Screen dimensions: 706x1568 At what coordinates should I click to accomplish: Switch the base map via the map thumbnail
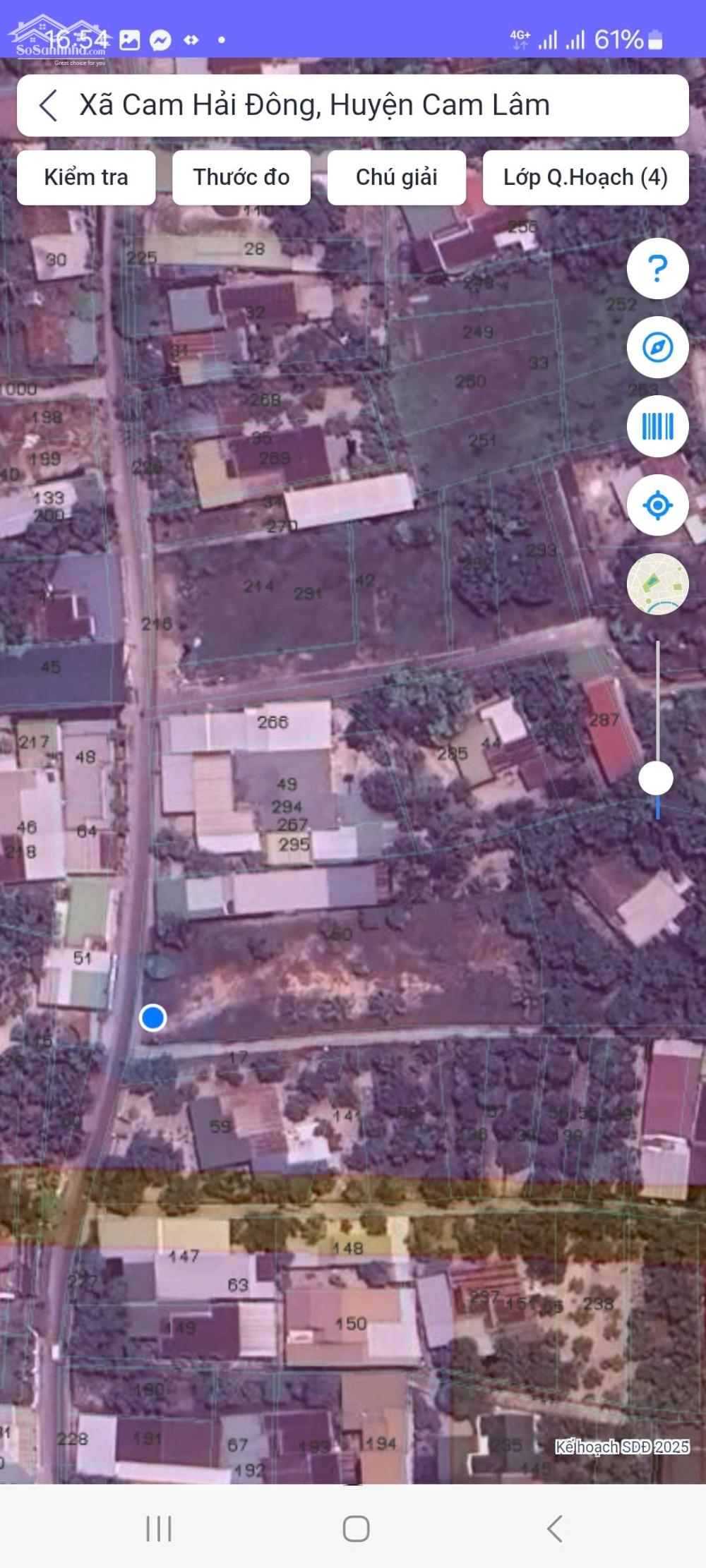tap(657, 584)
